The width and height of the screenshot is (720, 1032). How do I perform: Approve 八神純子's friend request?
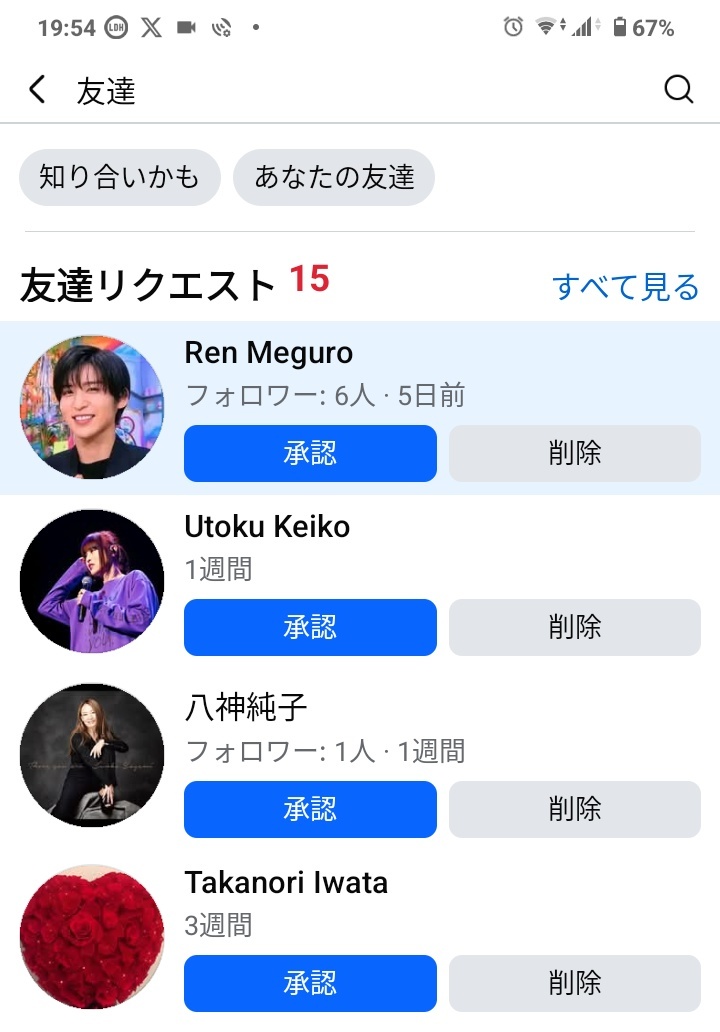310,809
